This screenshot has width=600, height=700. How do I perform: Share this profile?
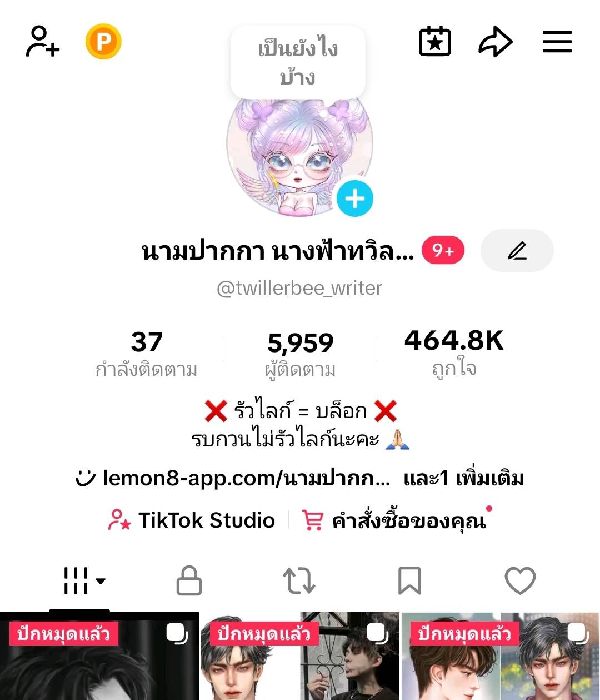[x=495, y=42]
